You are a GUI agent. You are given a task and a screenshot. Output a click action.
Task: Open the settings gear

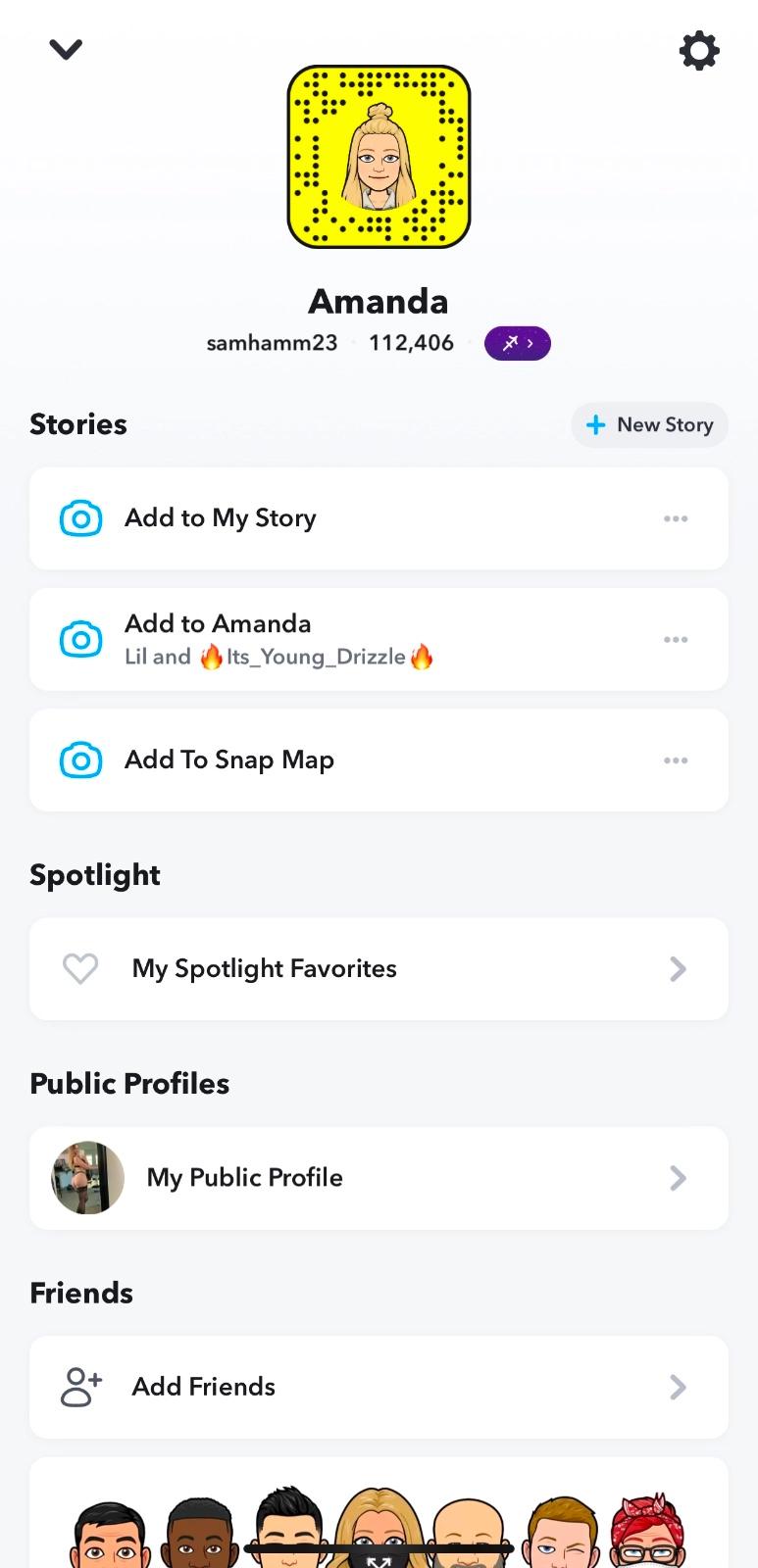click(699, 50)
